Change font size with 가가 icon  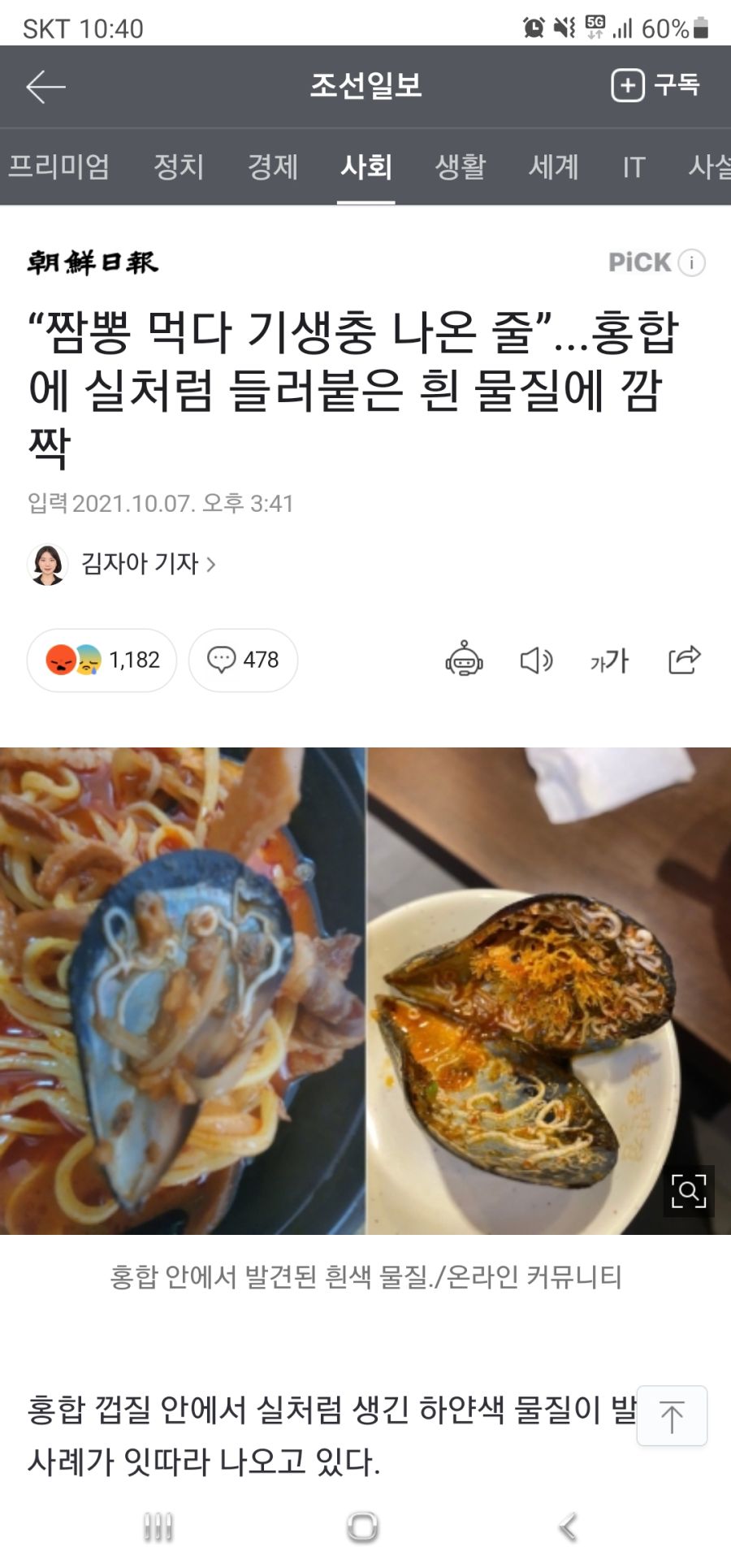(609, 661)
